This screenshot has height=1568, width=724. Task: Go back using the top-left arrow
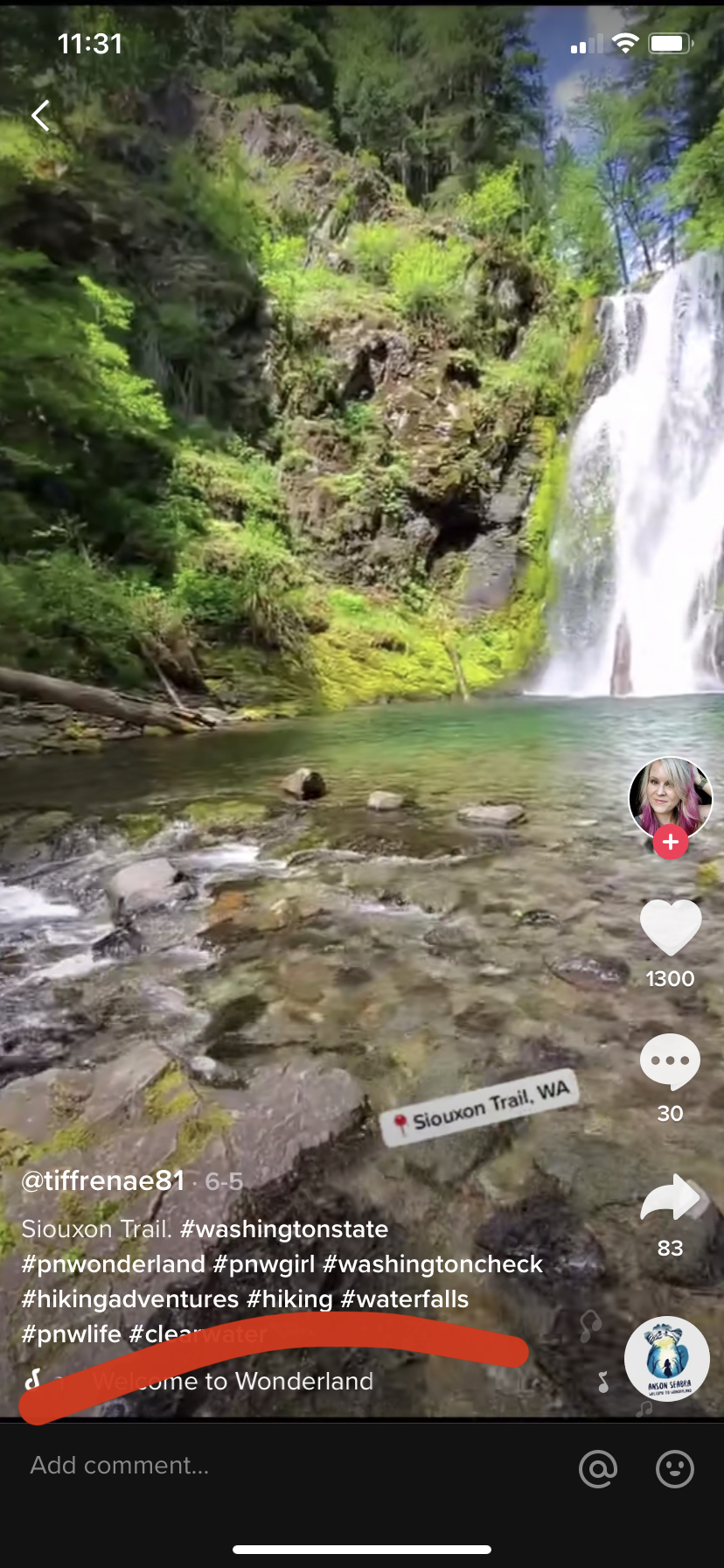click(x=40, y=115)
